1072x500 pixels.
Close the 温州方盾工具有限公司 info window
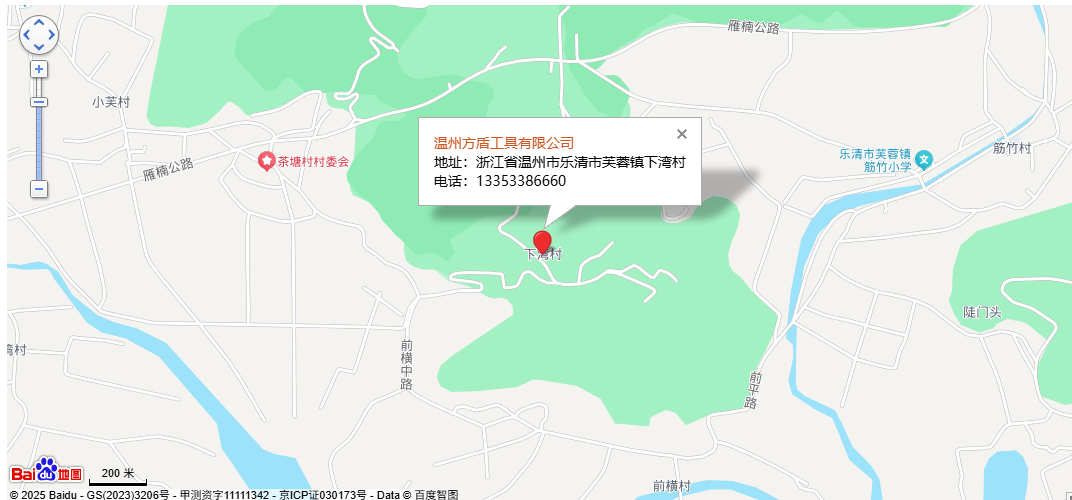click(682, 134)
